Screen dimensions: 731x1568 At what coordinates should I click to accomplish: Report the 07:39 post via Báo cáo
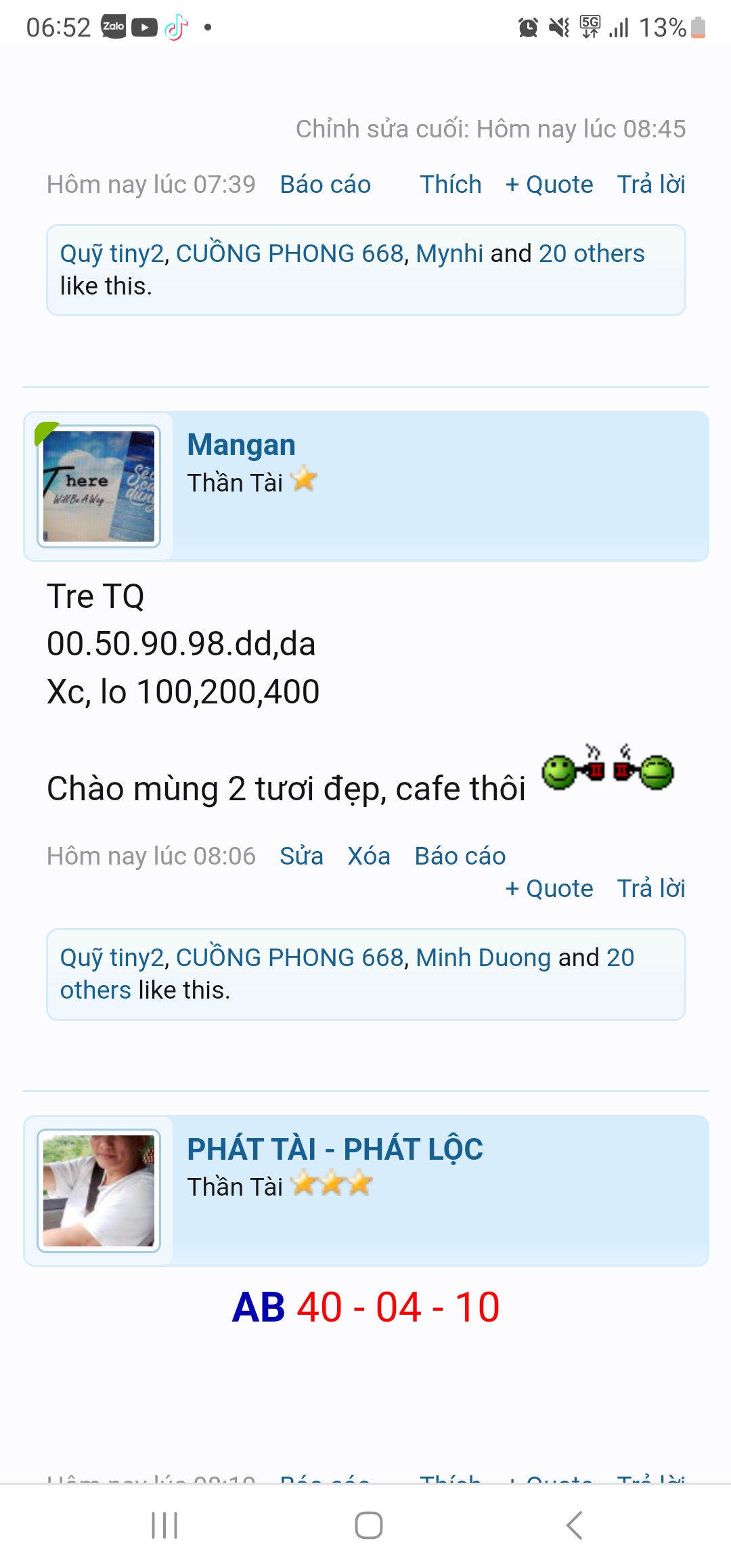pos(325,184)
